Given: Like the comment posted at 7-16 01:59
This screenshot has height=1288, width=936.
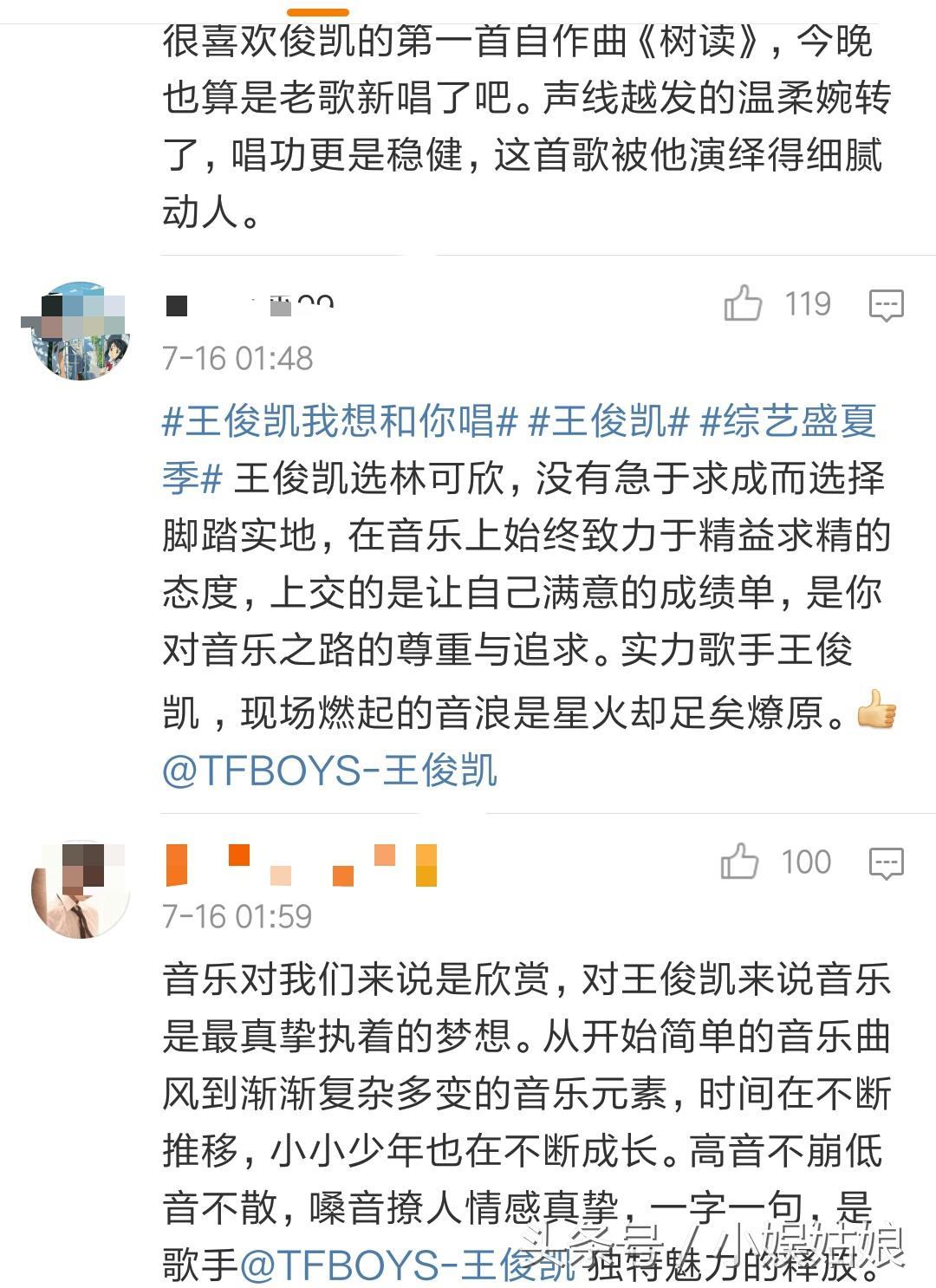Looking at the screenshot, I should pos(740,862).
